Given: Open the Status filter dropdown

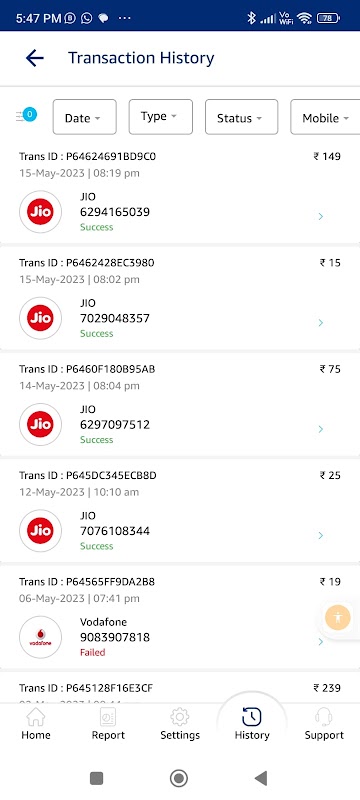Looking at the screenshot, I should click(242, 117).
